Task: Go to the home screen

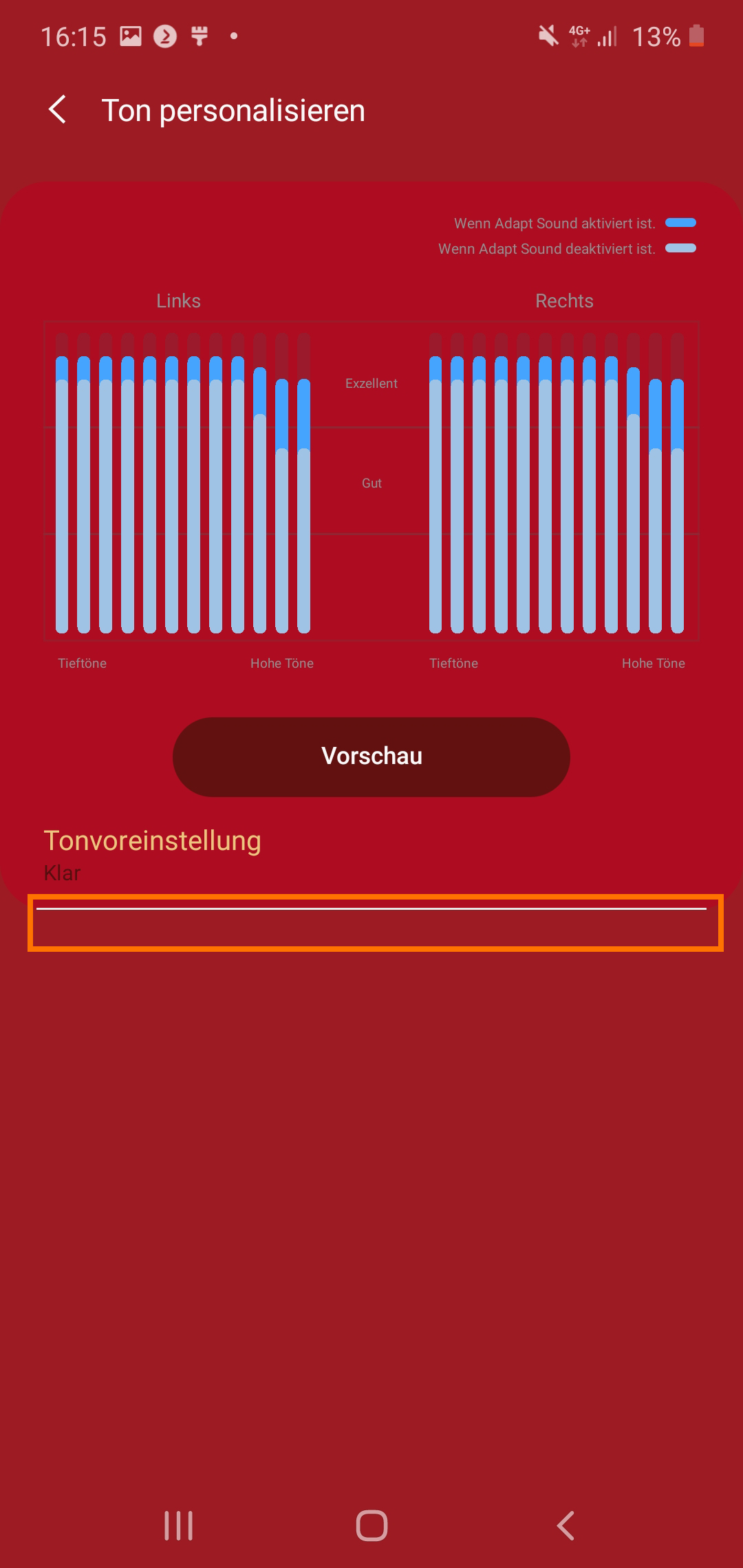Action: pos(371,1525)
